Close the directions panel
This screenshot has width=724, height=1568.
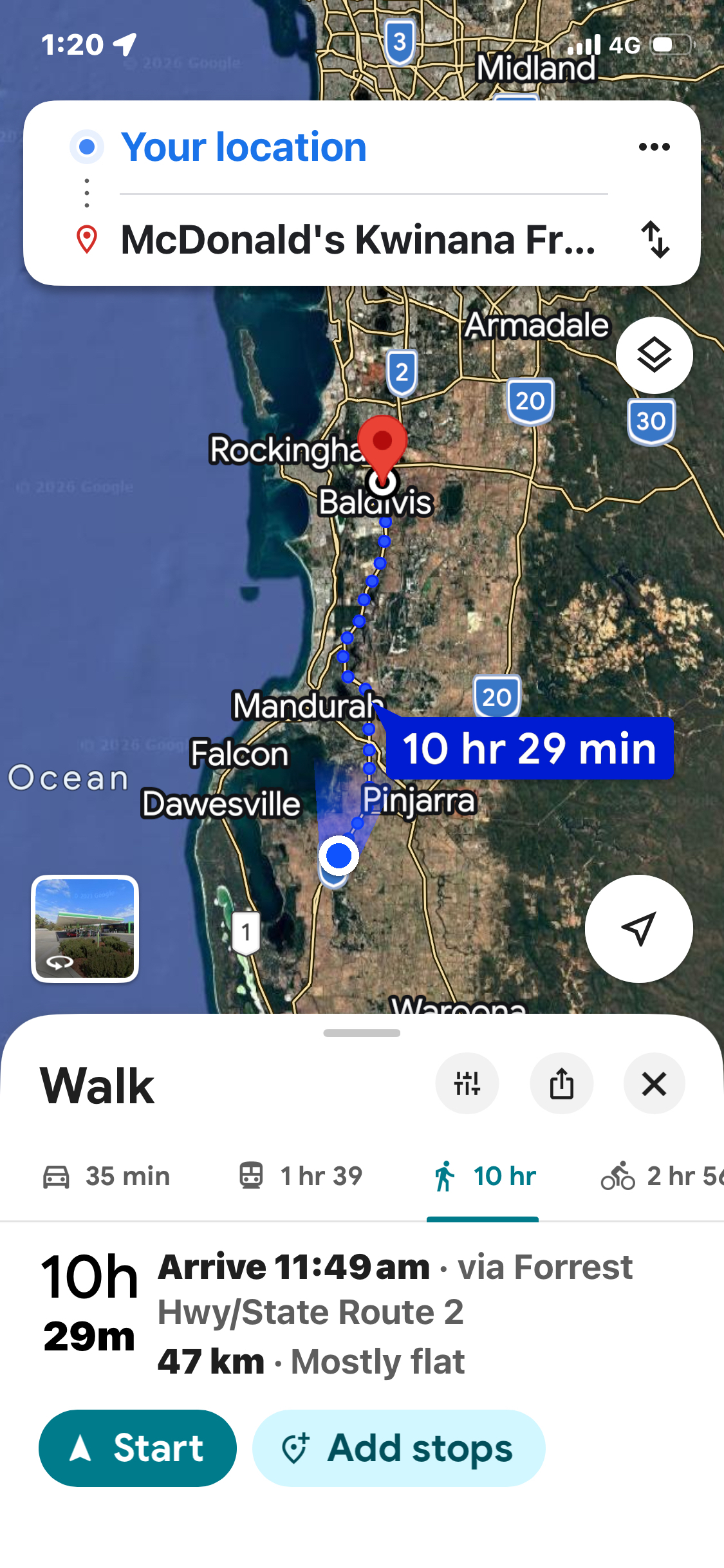pyautogui.click(x=654, y=1084)
